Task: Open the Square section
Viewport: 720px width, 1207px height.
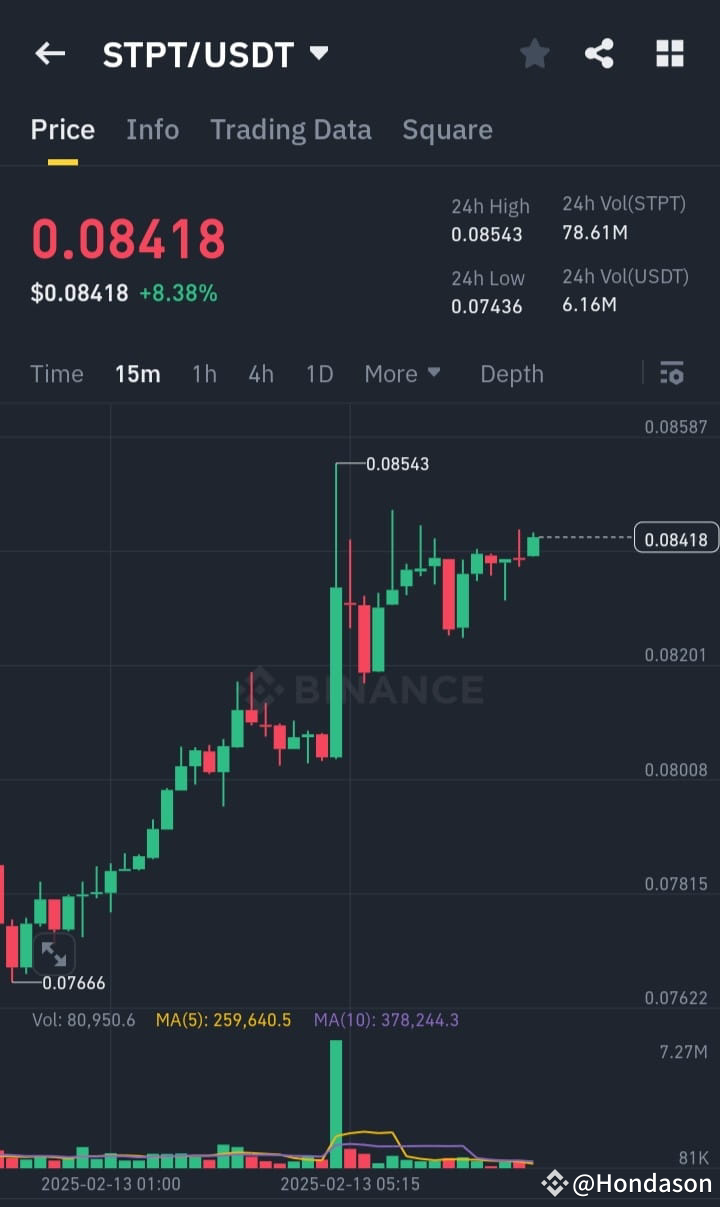Action: pos(447,130)
